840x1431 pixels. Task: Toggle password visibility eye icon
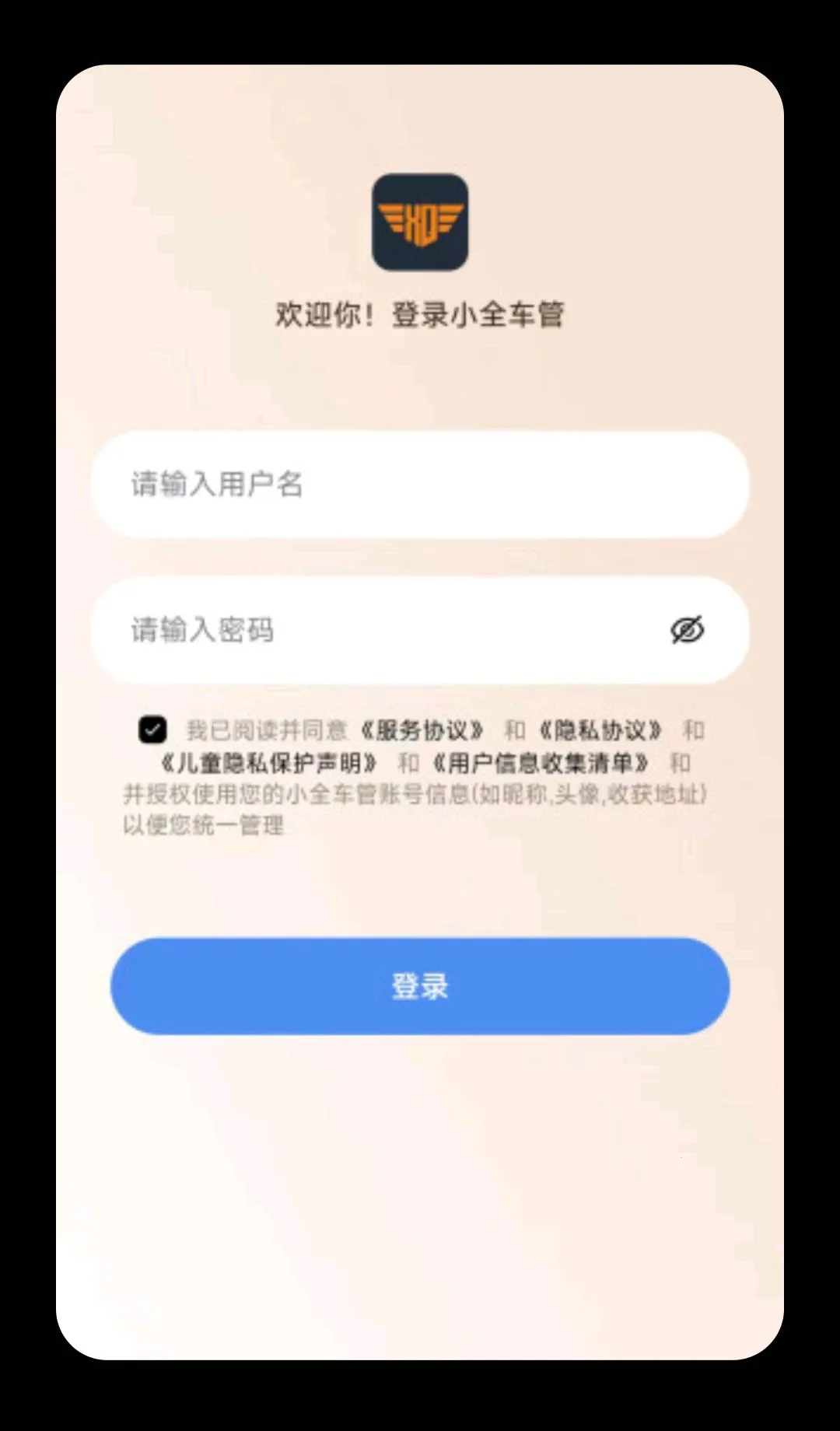(688, 630)
